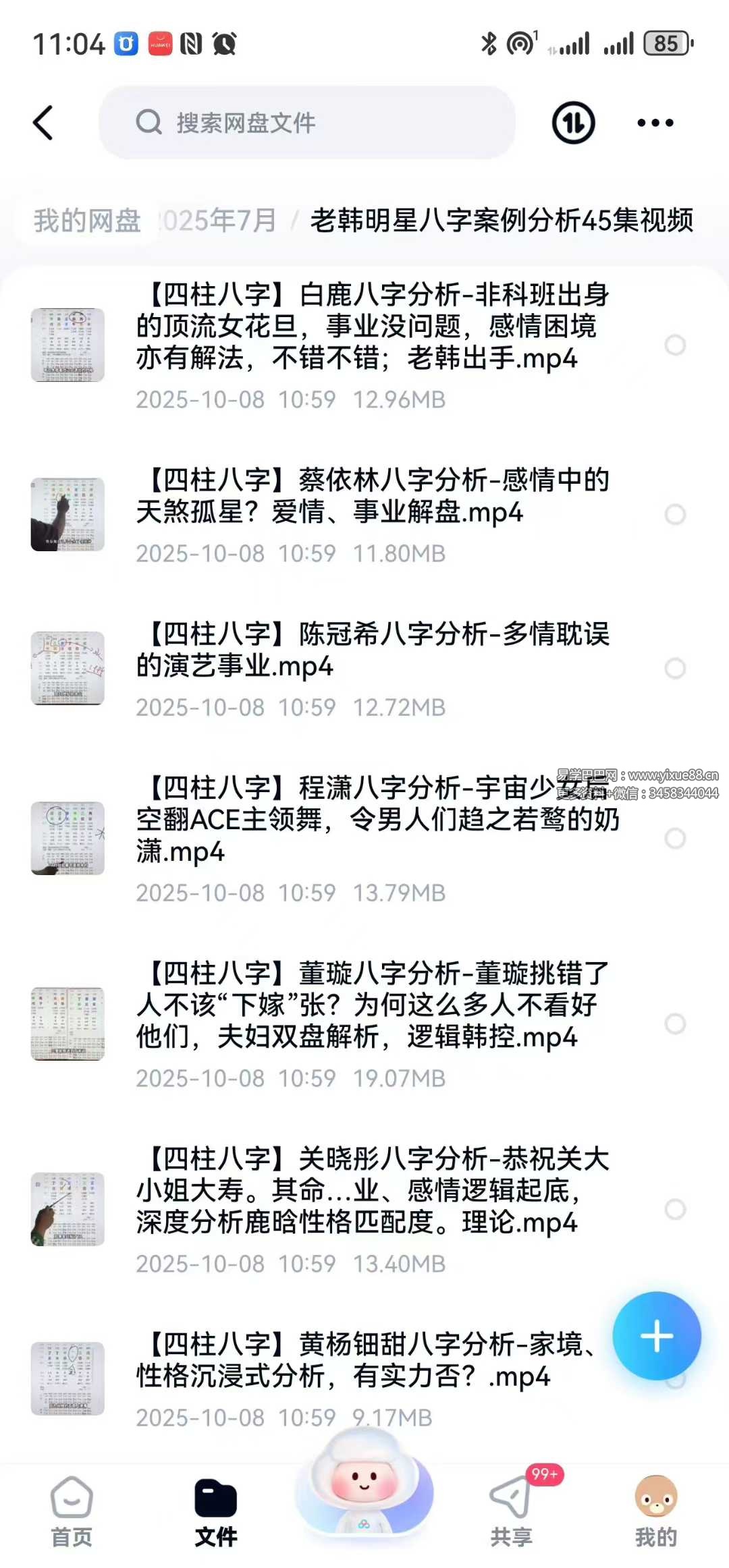
Task: Switch to the 首页 tab
Action: [72, 1512]
